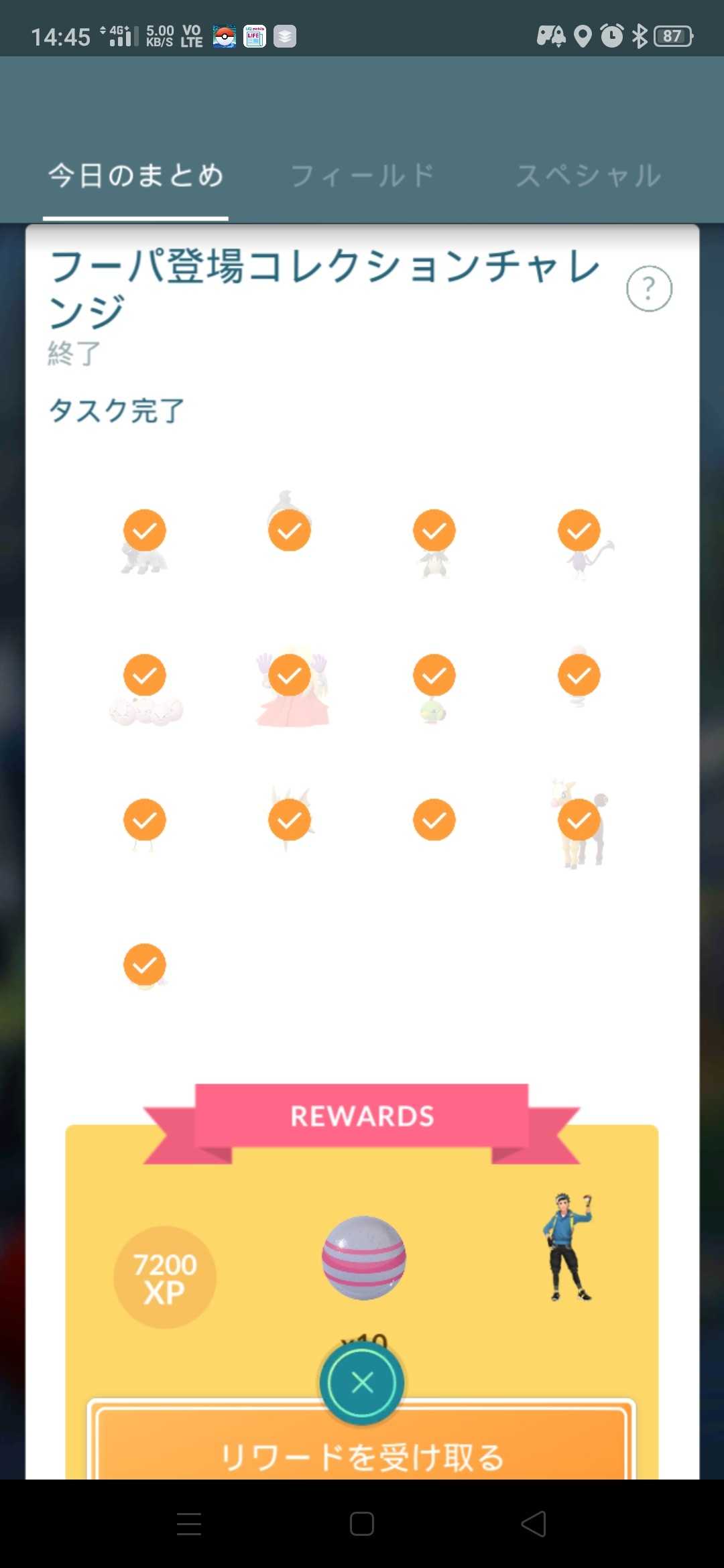Switch to the フィールド tab
Image resolution: width=724 pixels, height=1568 pixels.
point(362,176)
